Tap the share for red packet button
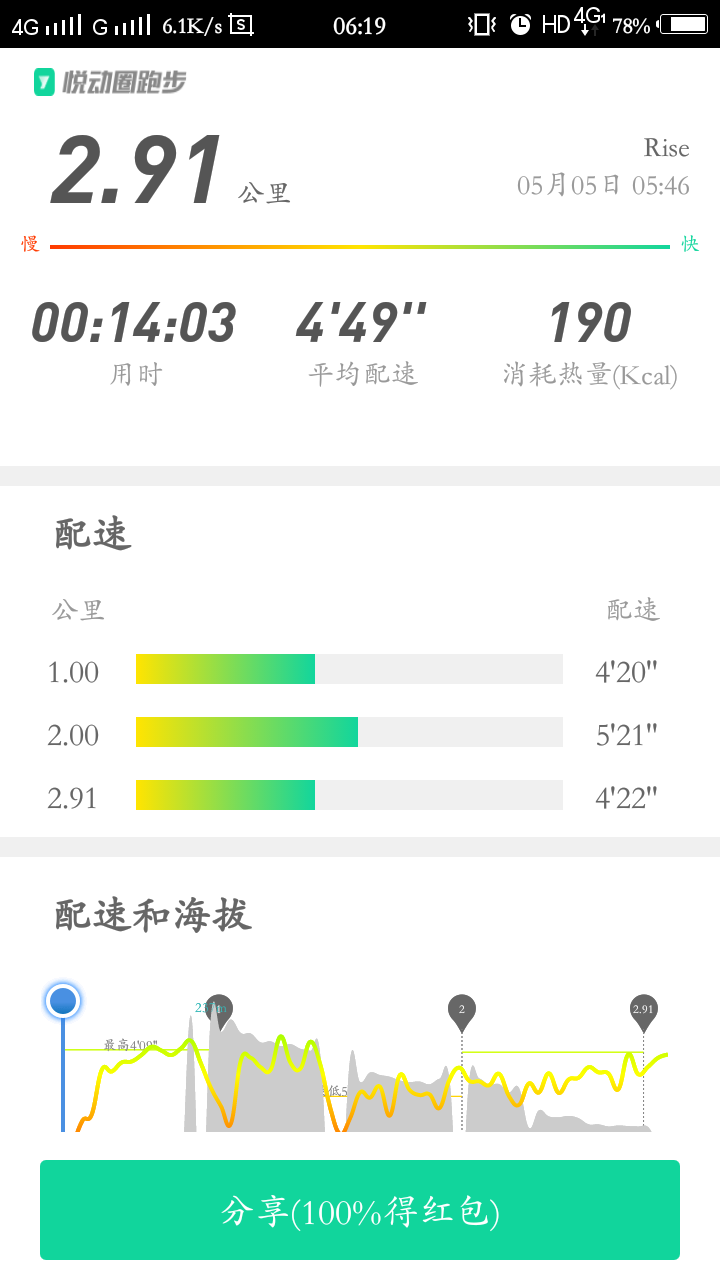The image size is (720, 1280). 360,1211
